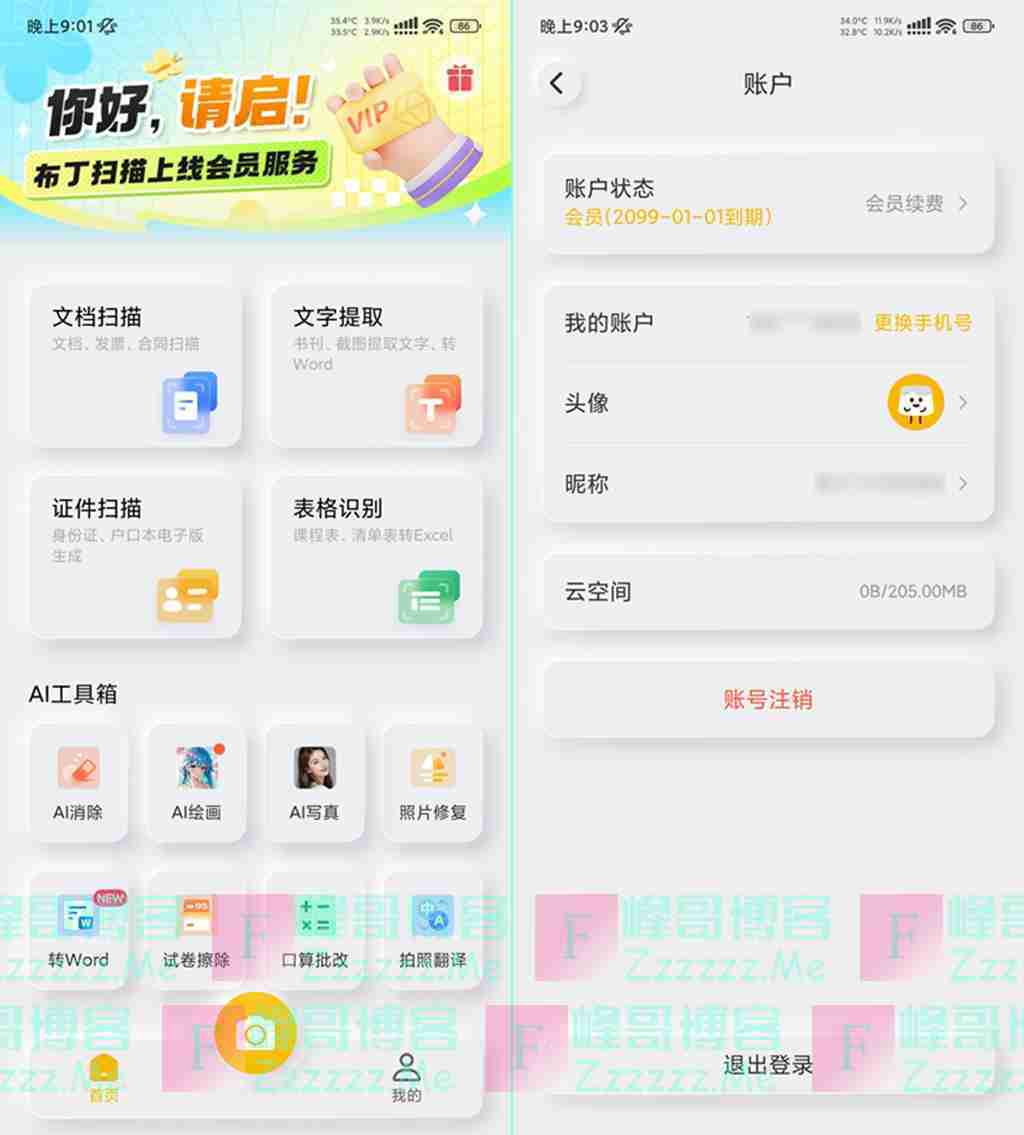Tap 退出登录 to log out

point(767,1065)
